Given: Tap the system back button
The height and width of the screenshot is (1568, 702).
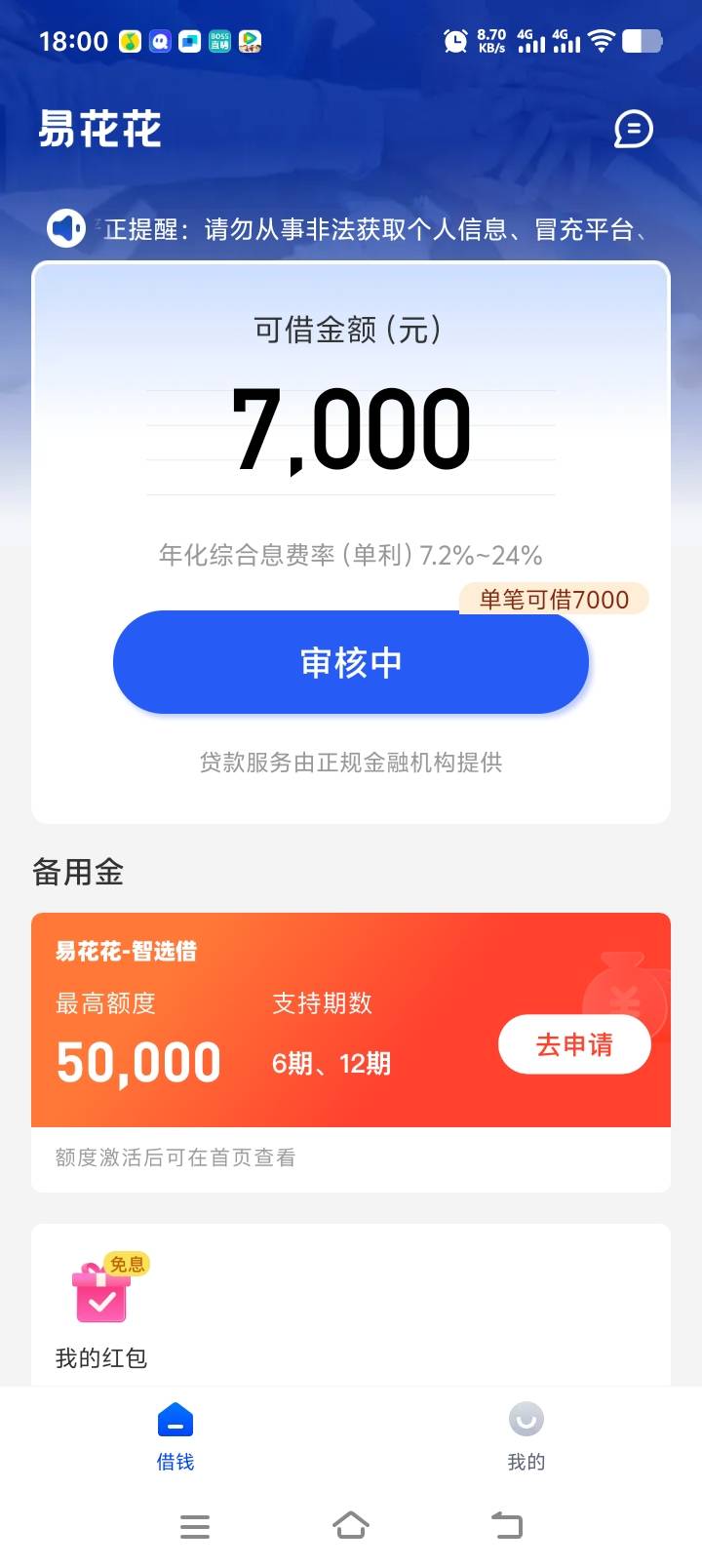Looking at the screenshot, I should coord(507,1525).
